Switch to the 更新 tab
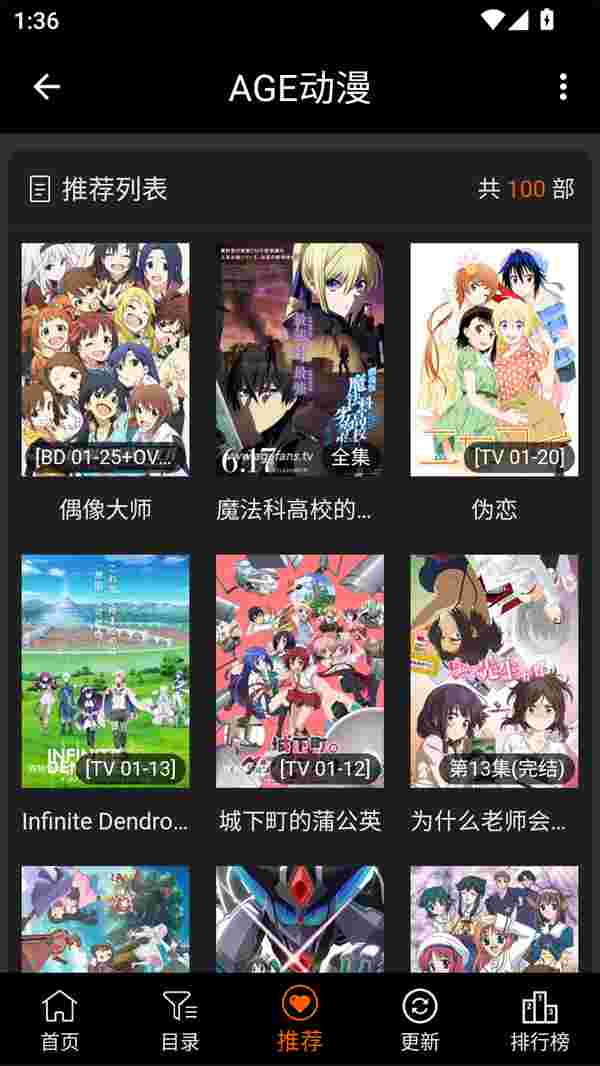This screenshot has height=1066, width=600. tap(420, 1020)
